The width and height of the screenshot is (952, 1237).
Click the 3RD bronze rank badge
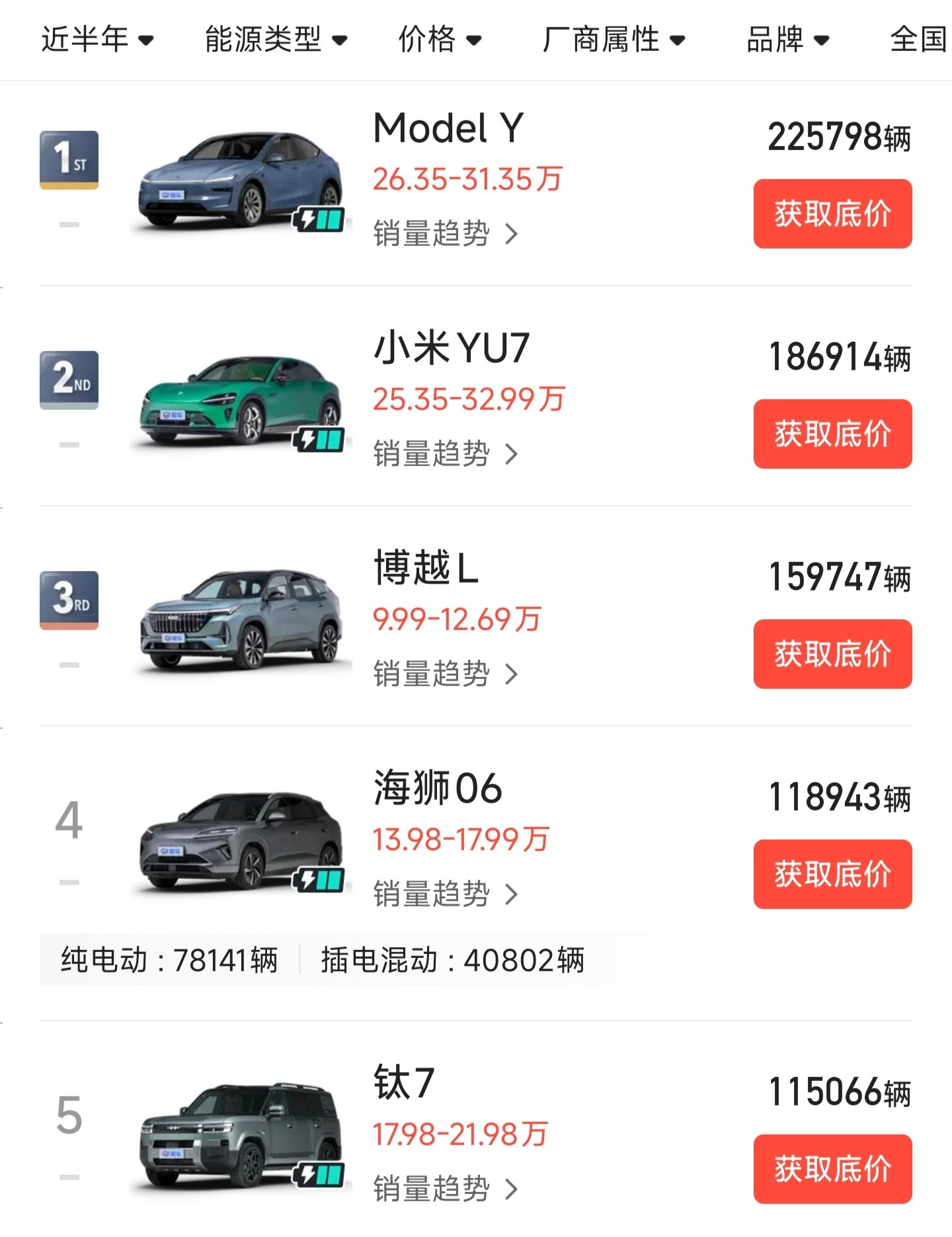tap(69, 600)
